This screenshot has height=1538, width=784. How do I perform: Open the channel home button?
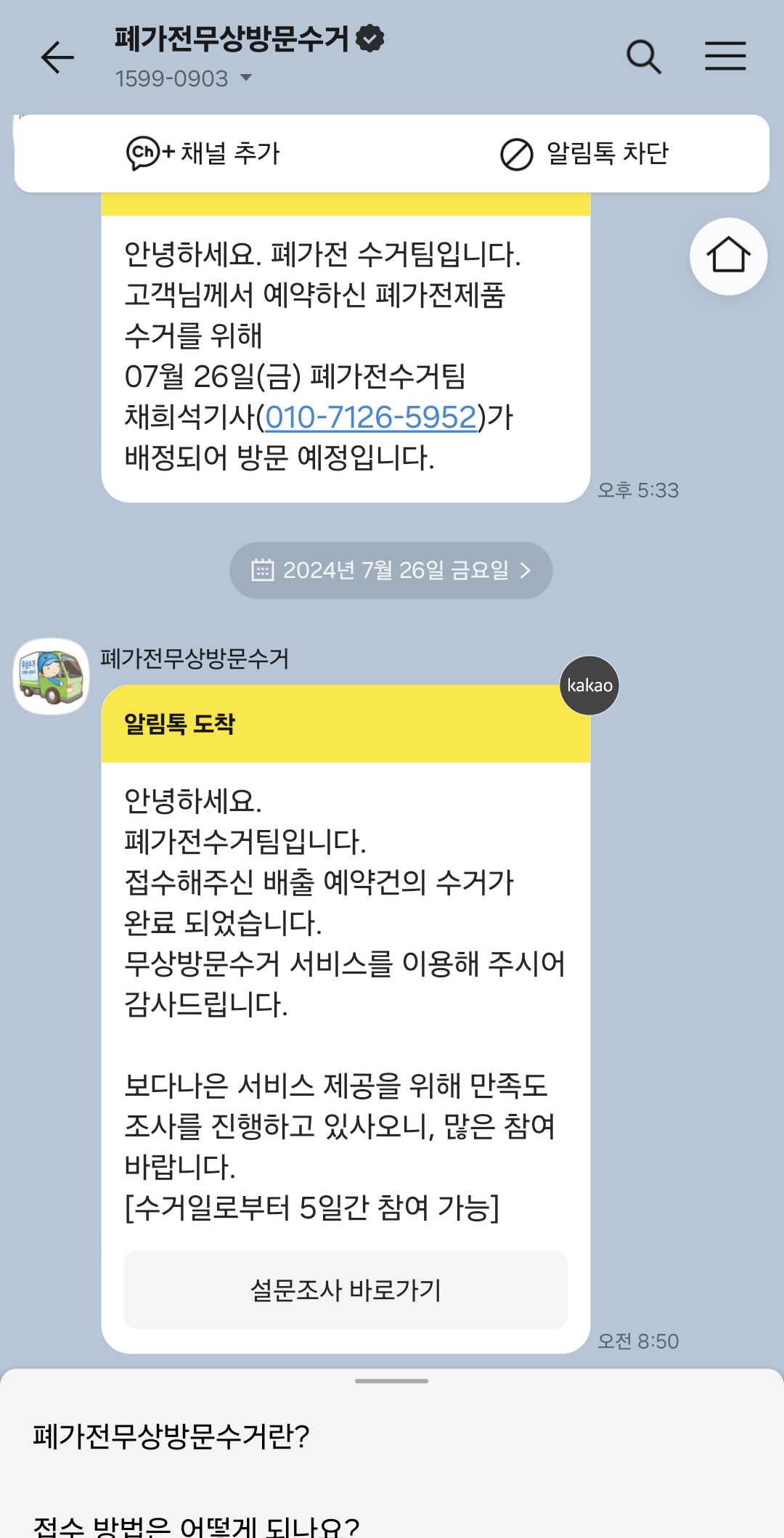(x=728, y=256)
